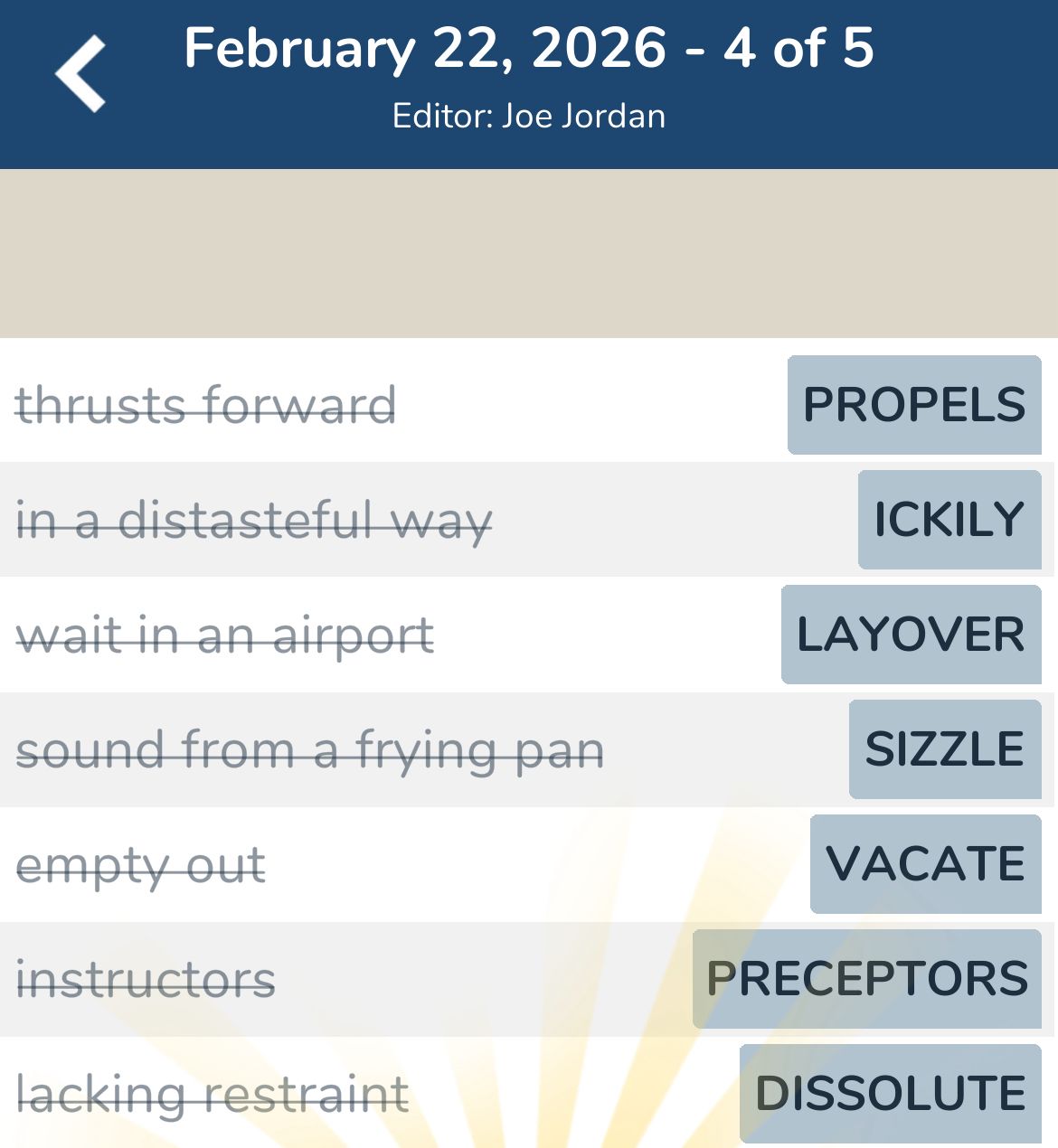Tap the LAYOVER answer tile

click(909, 634)
